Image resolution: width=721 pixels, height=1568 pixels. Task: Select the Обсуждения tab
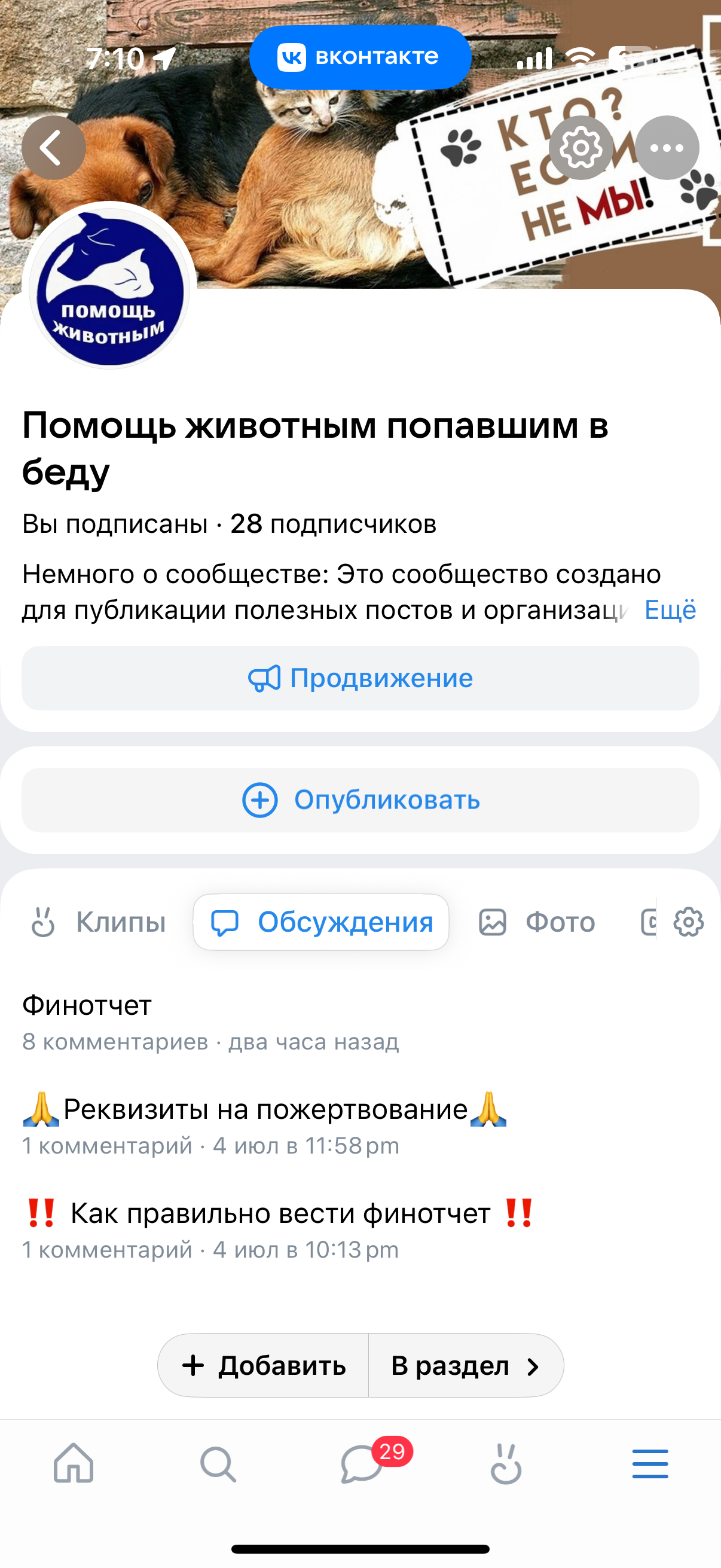tap(321, 922)
